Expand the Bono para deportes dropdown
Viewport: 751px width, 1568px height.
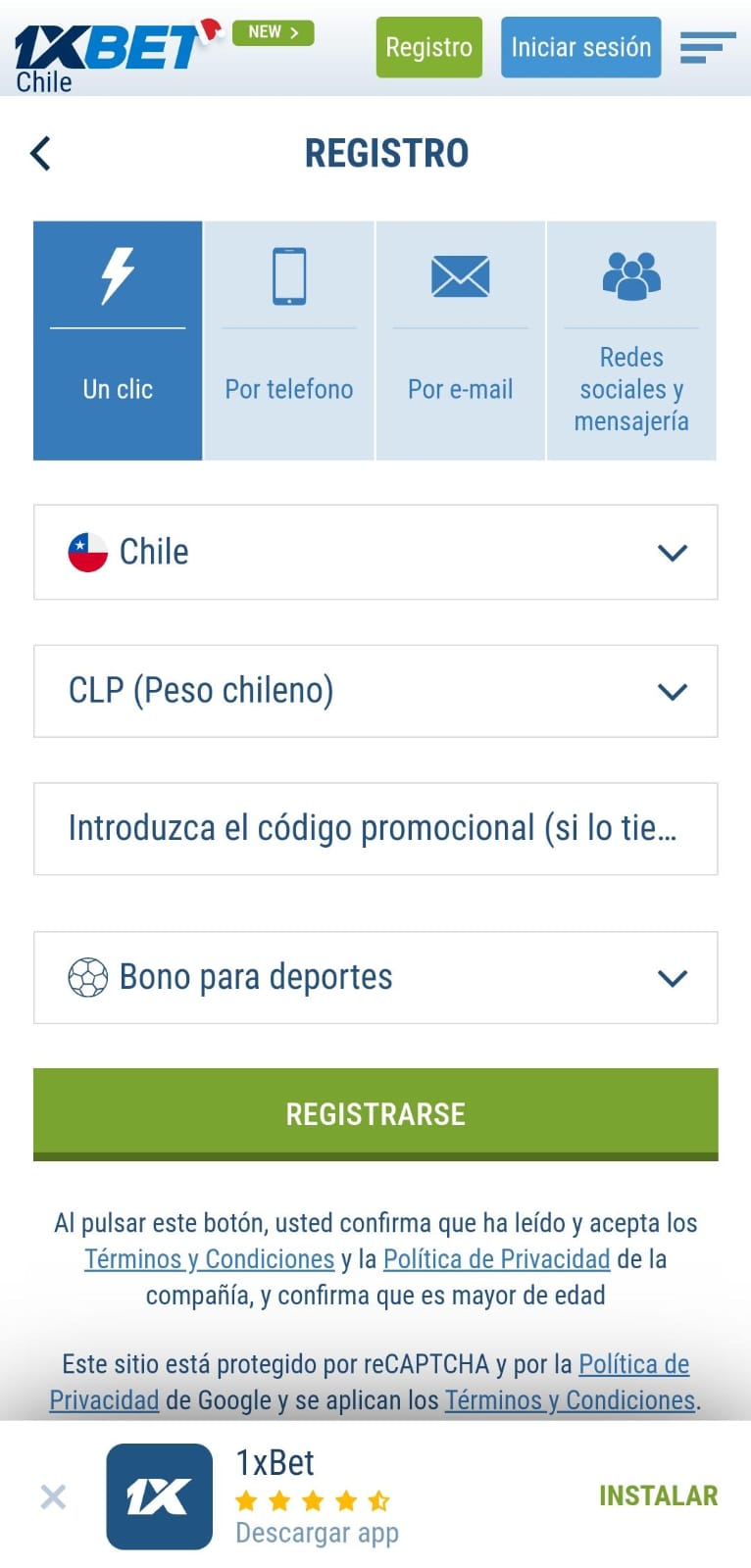tap(375, 977)
